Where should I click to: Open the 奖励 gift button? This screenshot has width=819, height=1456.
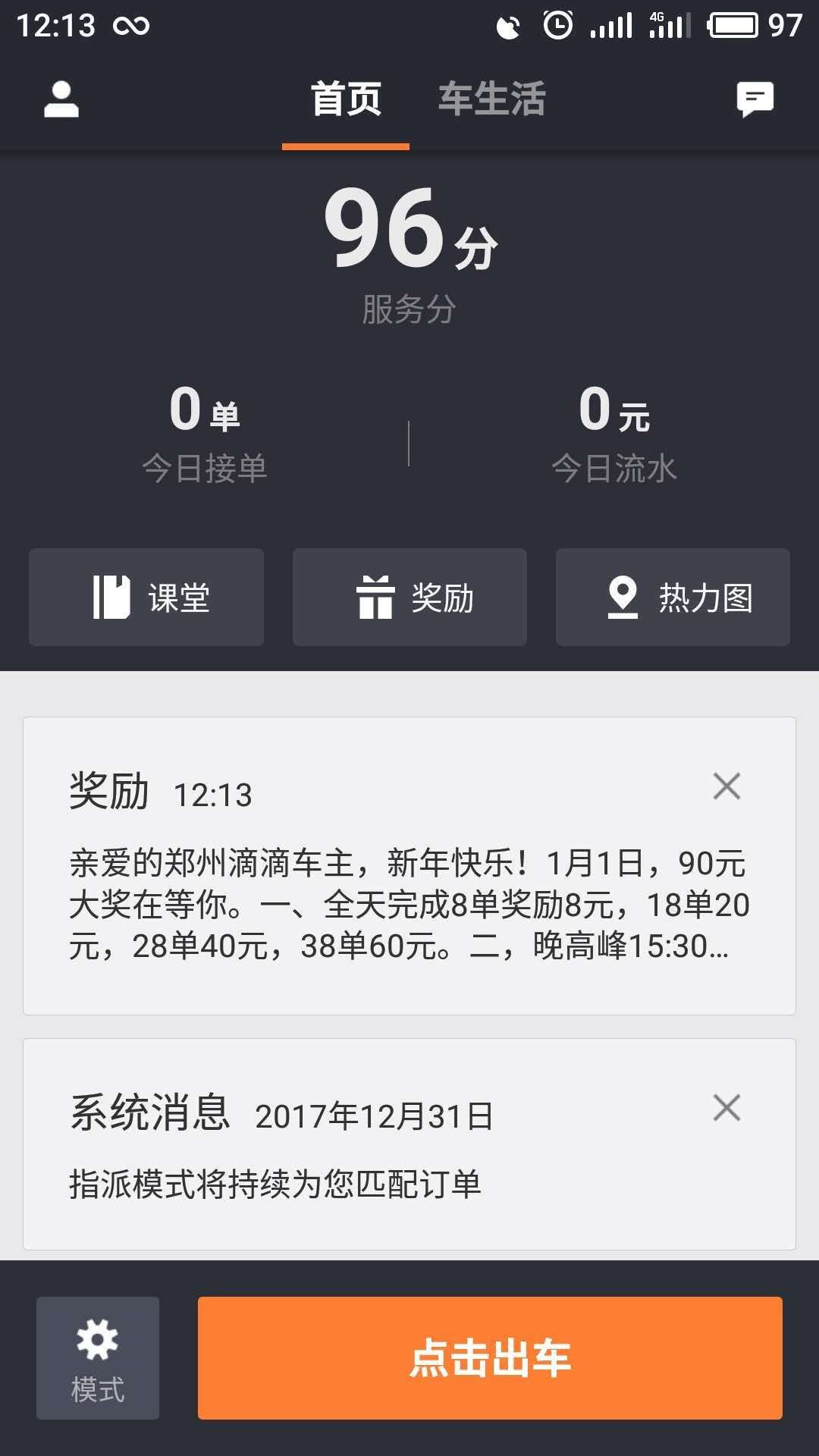point(409,598)
